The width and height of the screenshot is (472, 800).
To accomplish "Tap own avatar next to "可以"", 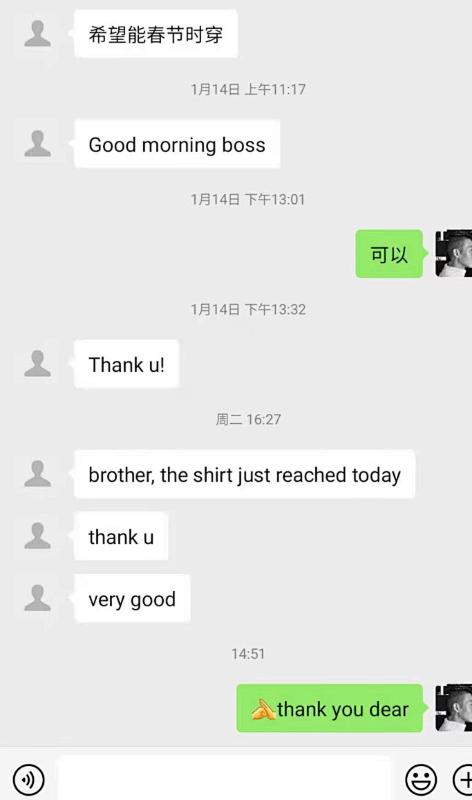I will (453, 254).
